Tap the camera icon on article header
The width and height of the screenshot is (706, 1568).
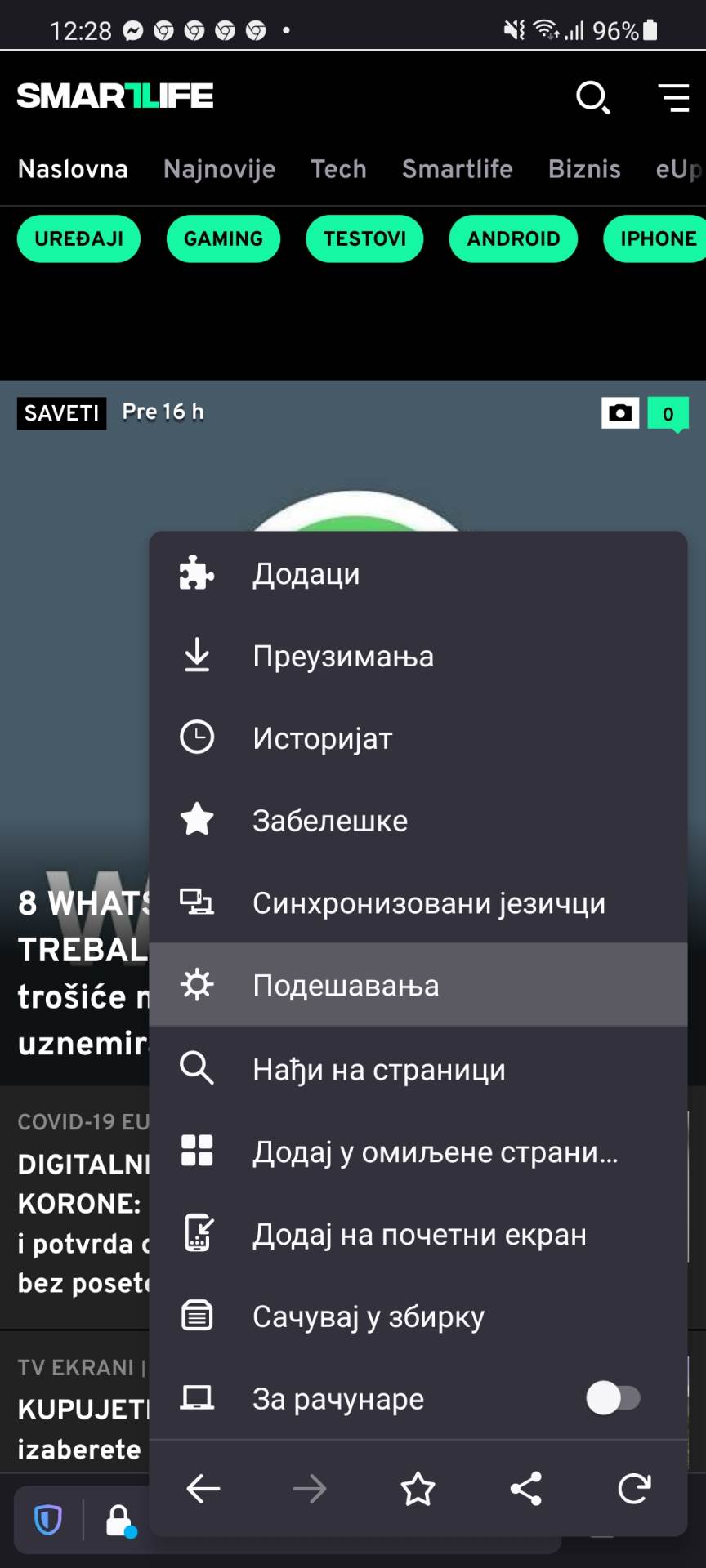click(x=621, y=413)
